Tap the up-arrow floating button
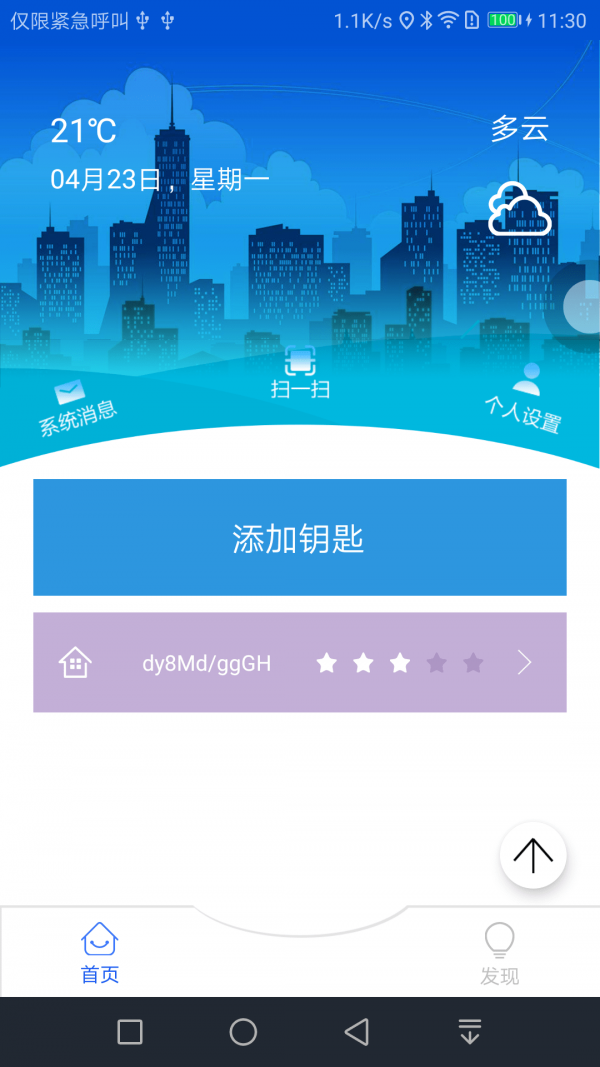The image size is (600, 1067). pyautogui.click(x=533, y=855)
